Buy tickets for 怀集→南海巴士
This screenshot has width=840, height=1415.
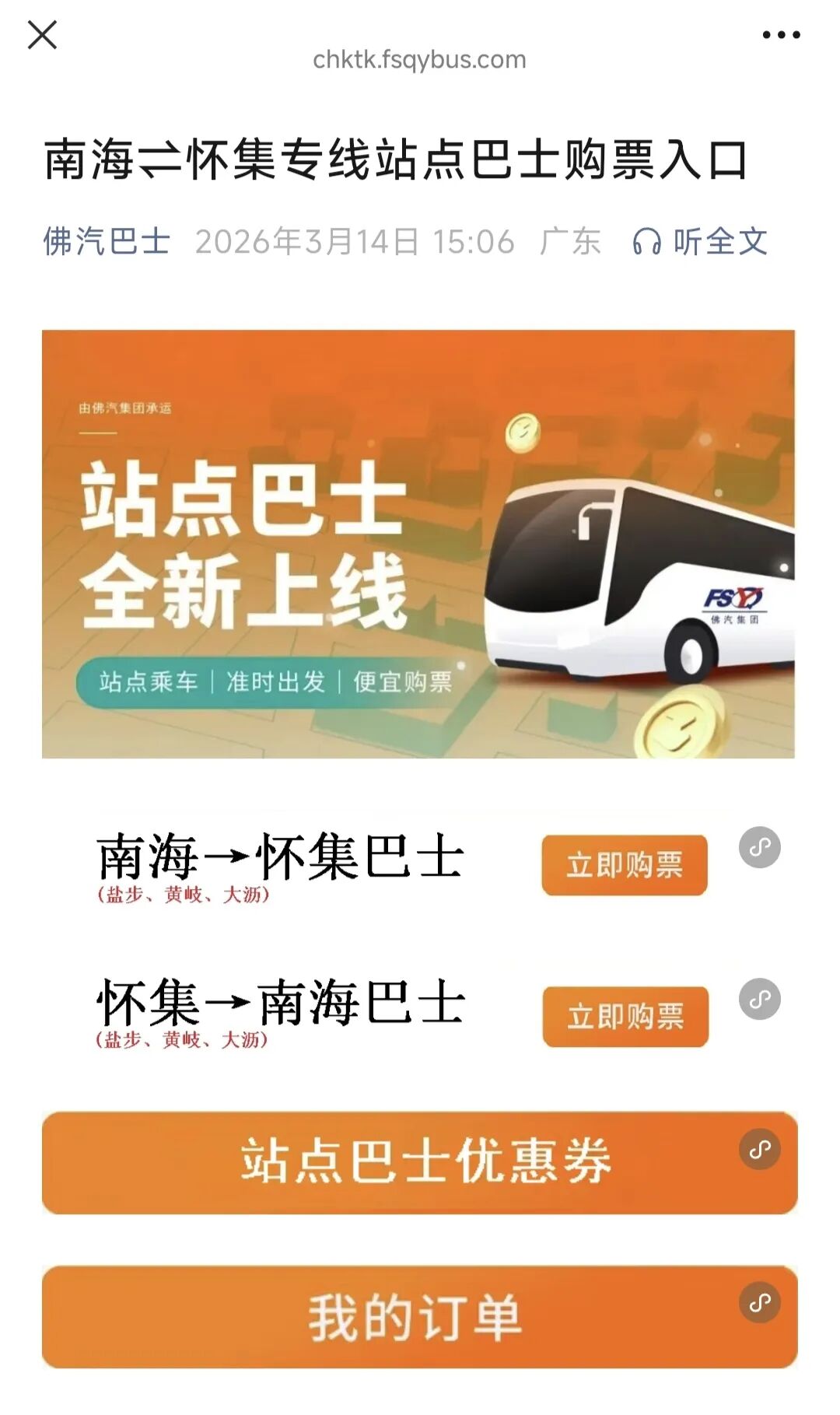pos(625,1017)
